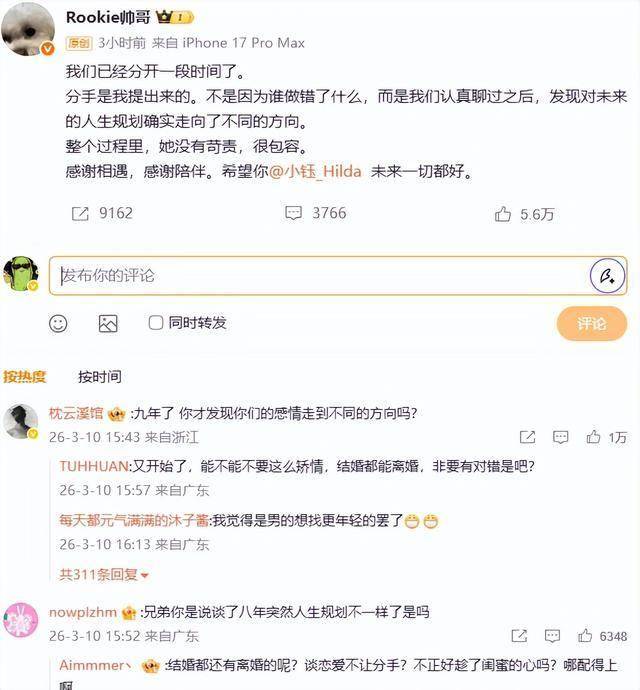Switch to the 按热度 sort tab
This screenshot has width=640, height=690.
[25, 377]
